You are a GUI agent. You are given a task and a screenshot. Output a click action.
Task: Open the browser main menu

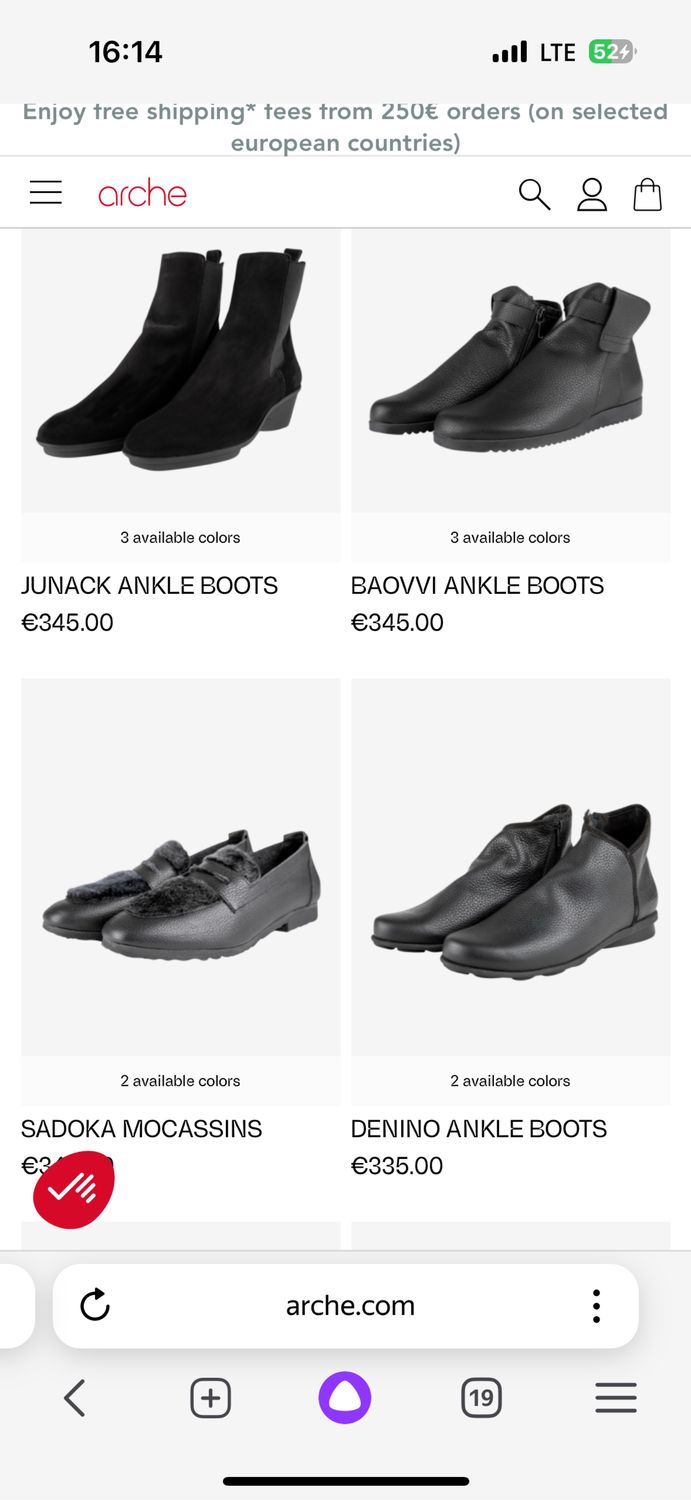616,1398
